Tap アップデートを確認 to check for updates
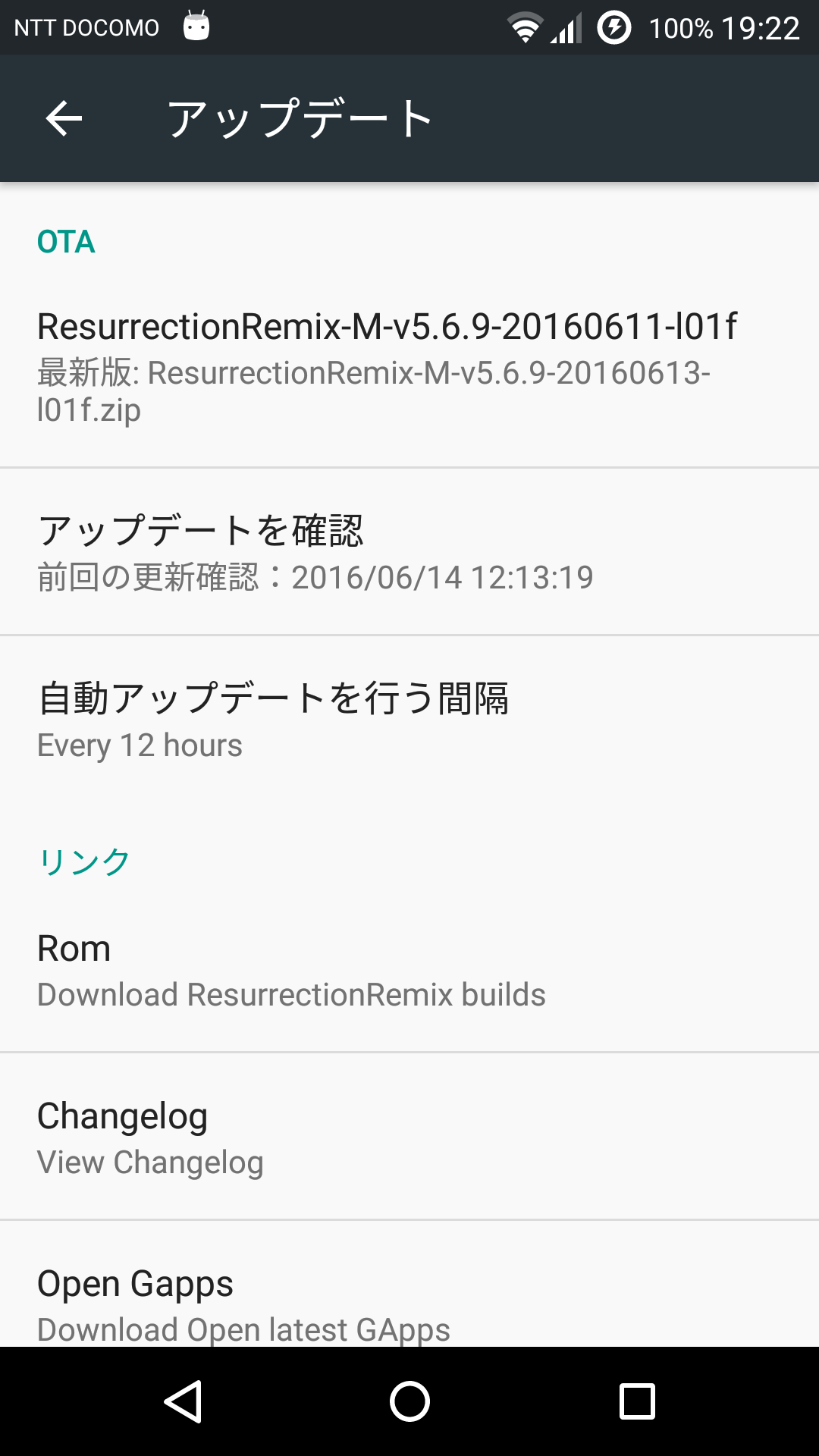This screenshot has height=1456, width=819. 409,552
